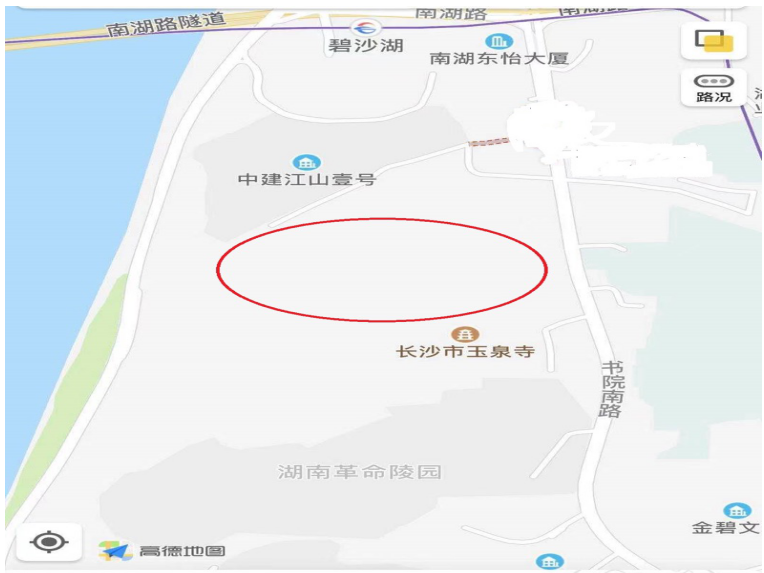Viewport: 764px width, 573px height.
Task: Select the 金碧文 place marker
Action: point(737,510)
